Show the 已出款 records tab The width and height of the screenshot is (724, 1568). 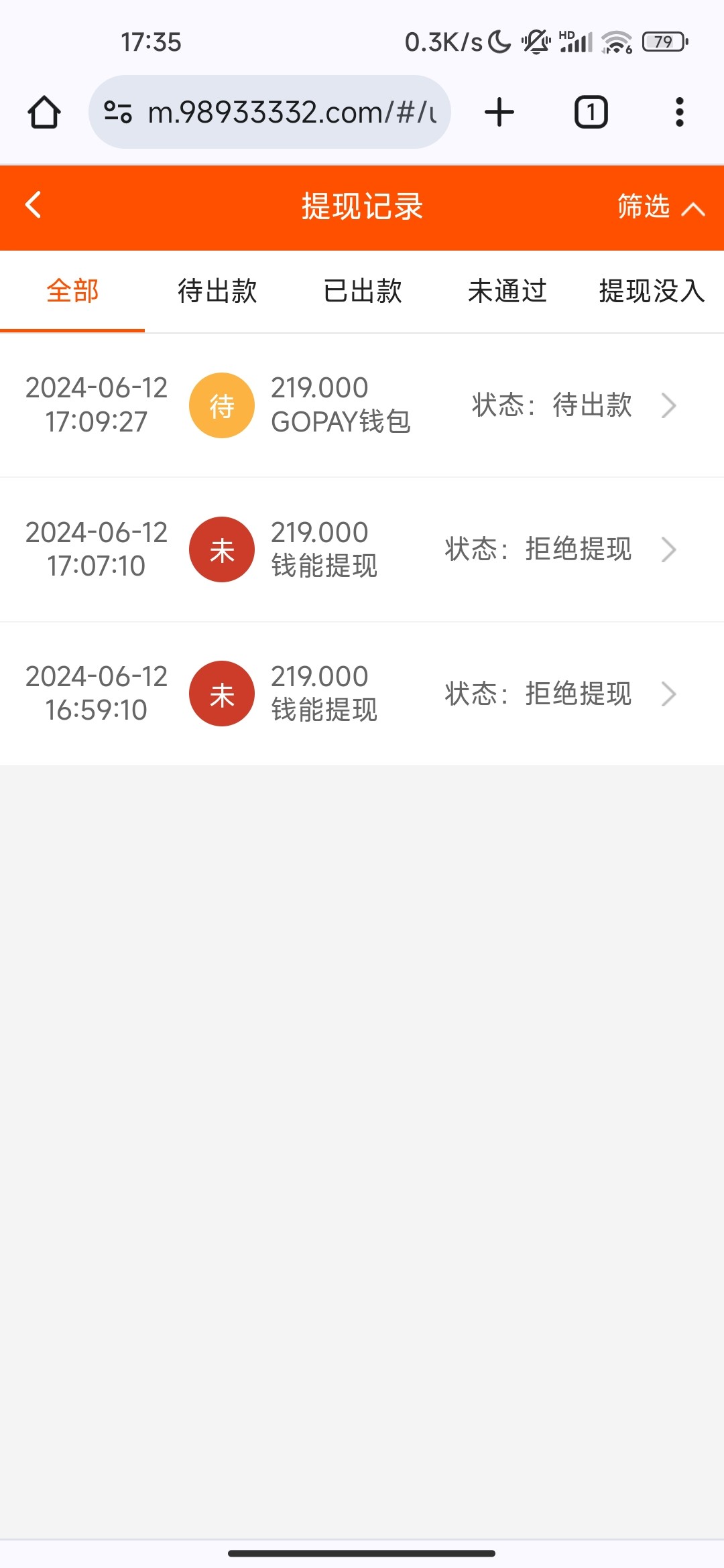362,291
